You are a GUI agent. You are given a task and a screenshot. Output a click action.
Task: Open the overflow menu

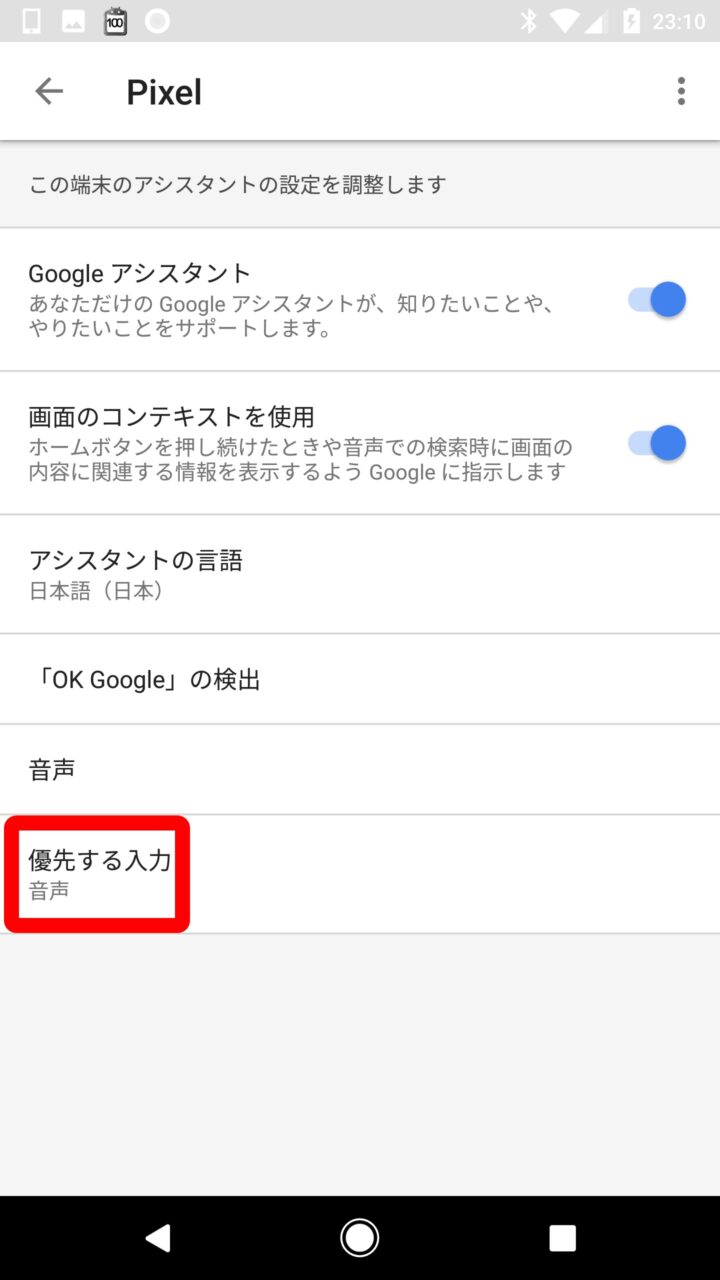[x=681, y=92]
